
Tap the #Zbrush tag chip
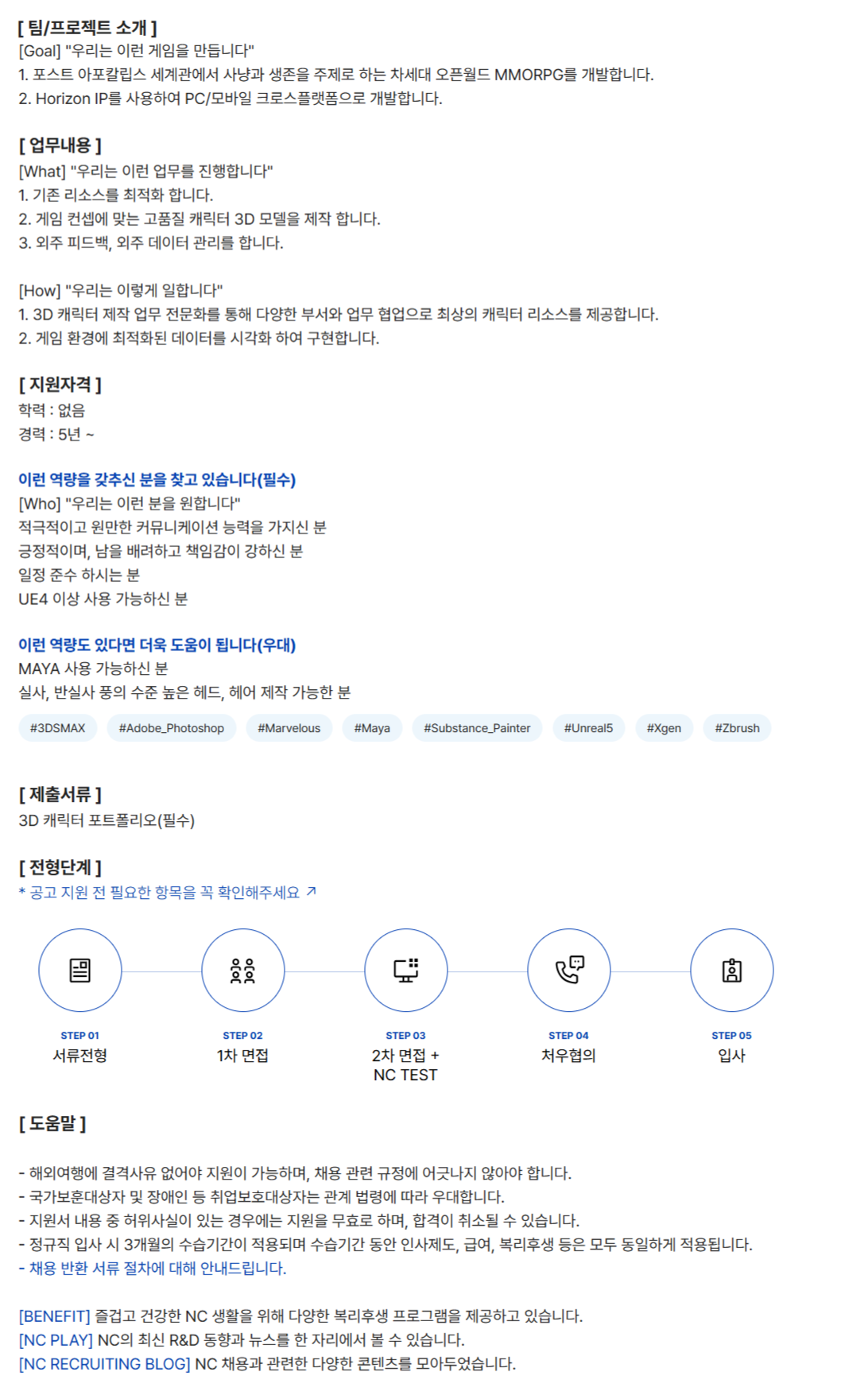(737, 728)
